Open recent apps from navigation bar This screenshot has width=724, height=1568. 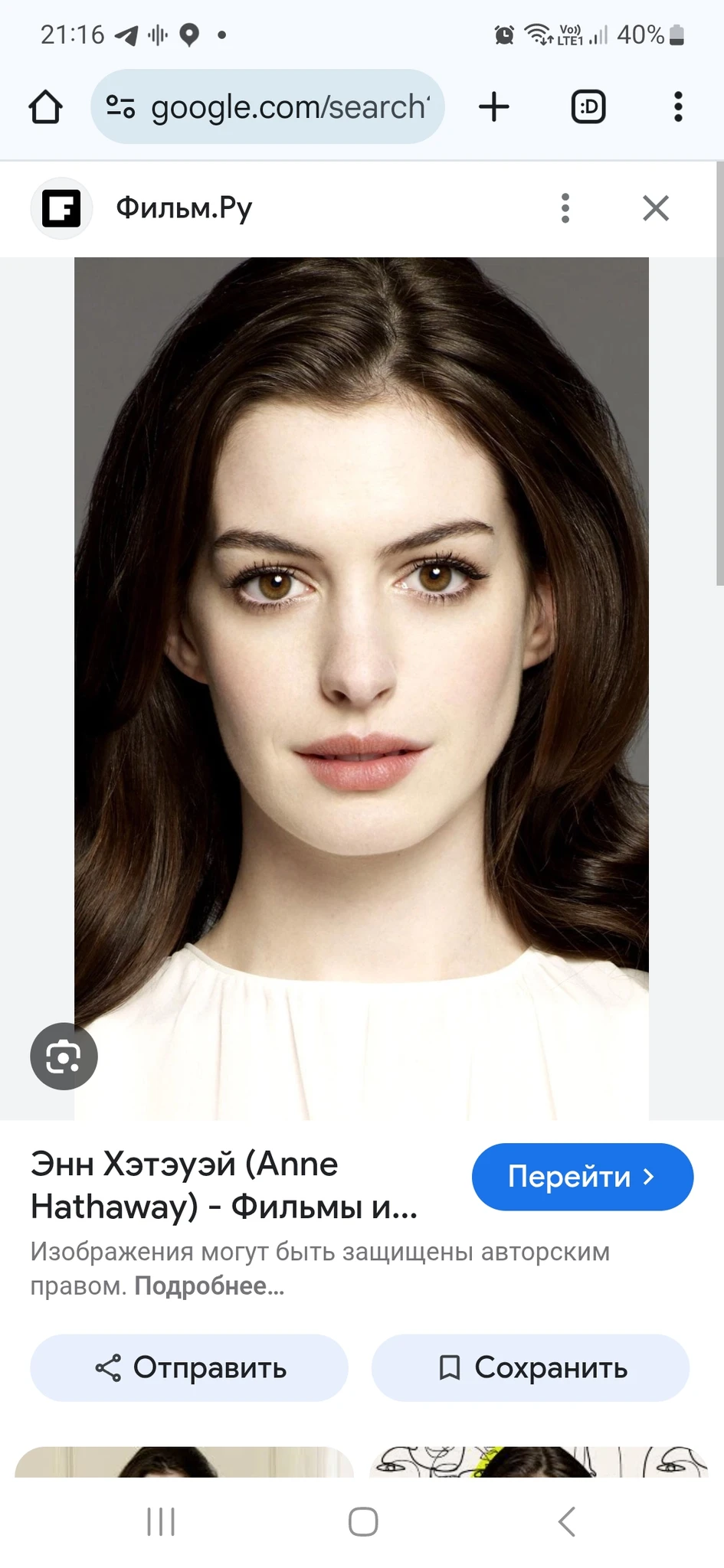click(x=161, y=1522)
